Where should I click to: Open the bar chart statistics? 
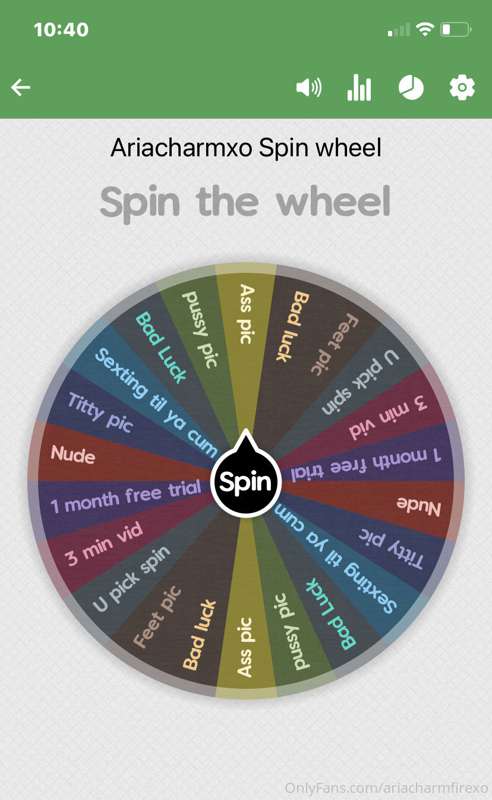coord(359,88)
